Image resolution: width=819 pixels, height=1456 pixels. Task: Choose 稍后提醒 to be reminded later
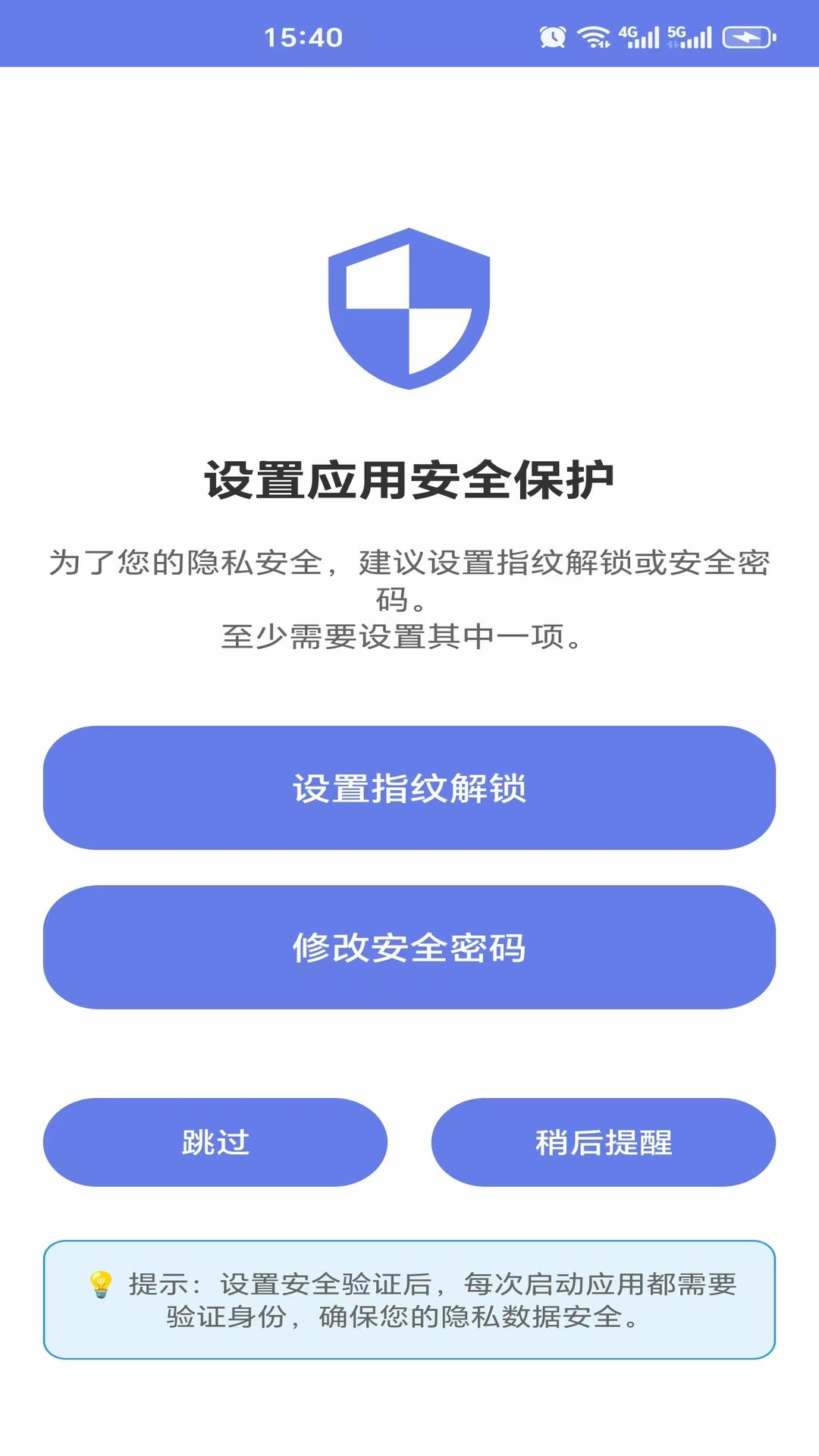click(x=603, y=1142)
